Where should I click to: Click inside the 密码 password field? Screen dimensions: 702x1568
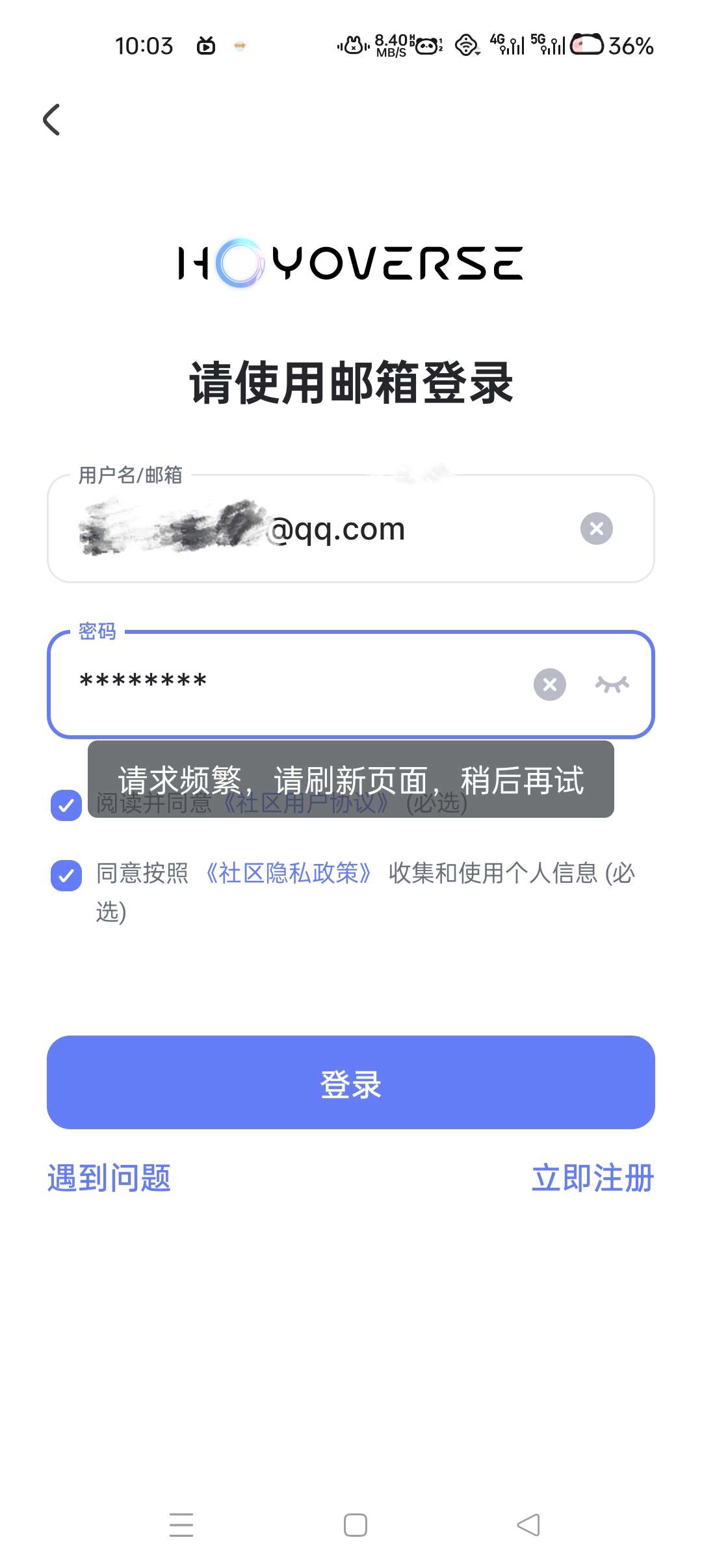click(x=292, y=684)
